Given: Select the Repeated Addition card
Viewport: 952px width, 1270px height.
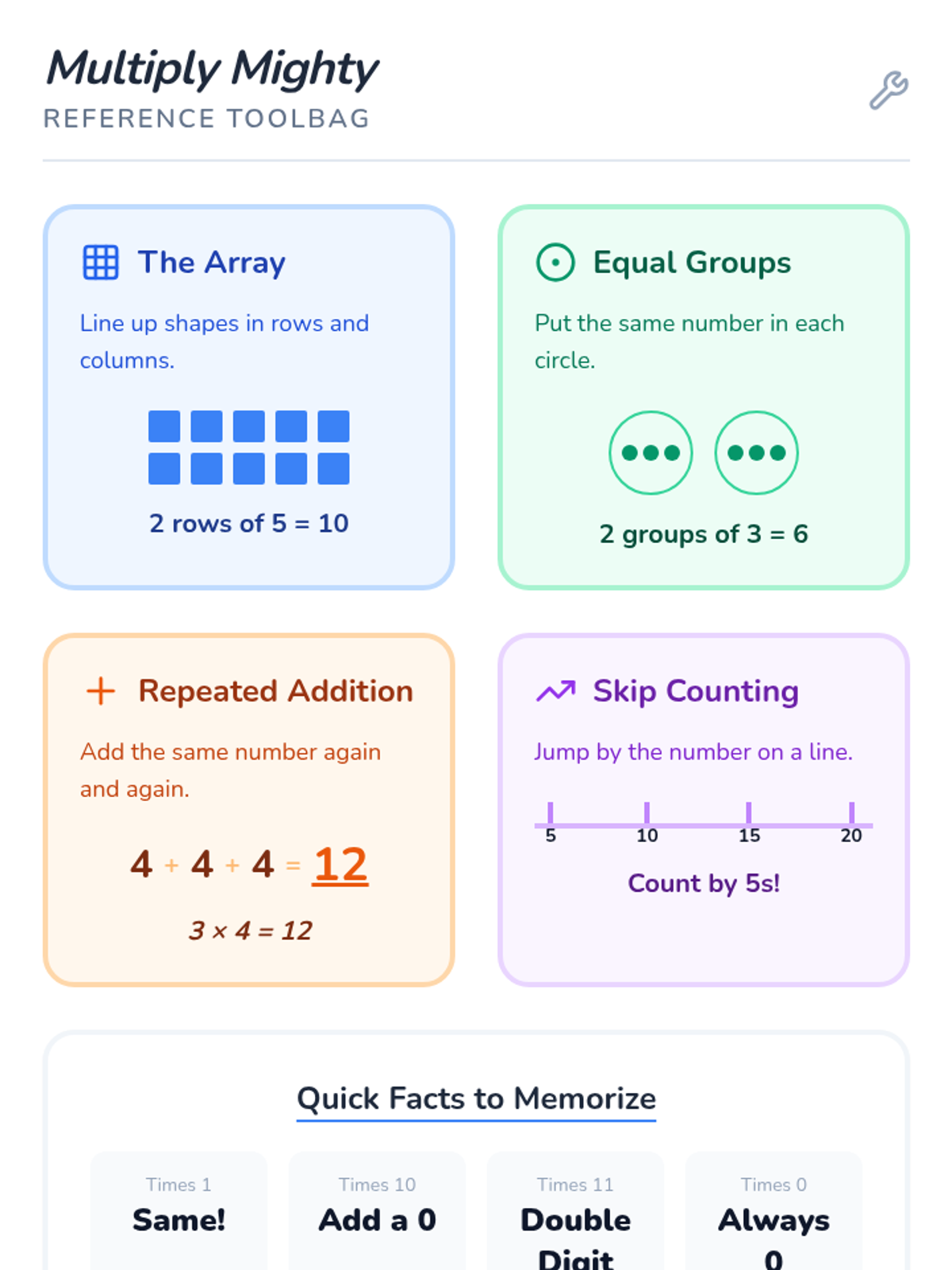Looking at the screenshot, I should point(248,810).
